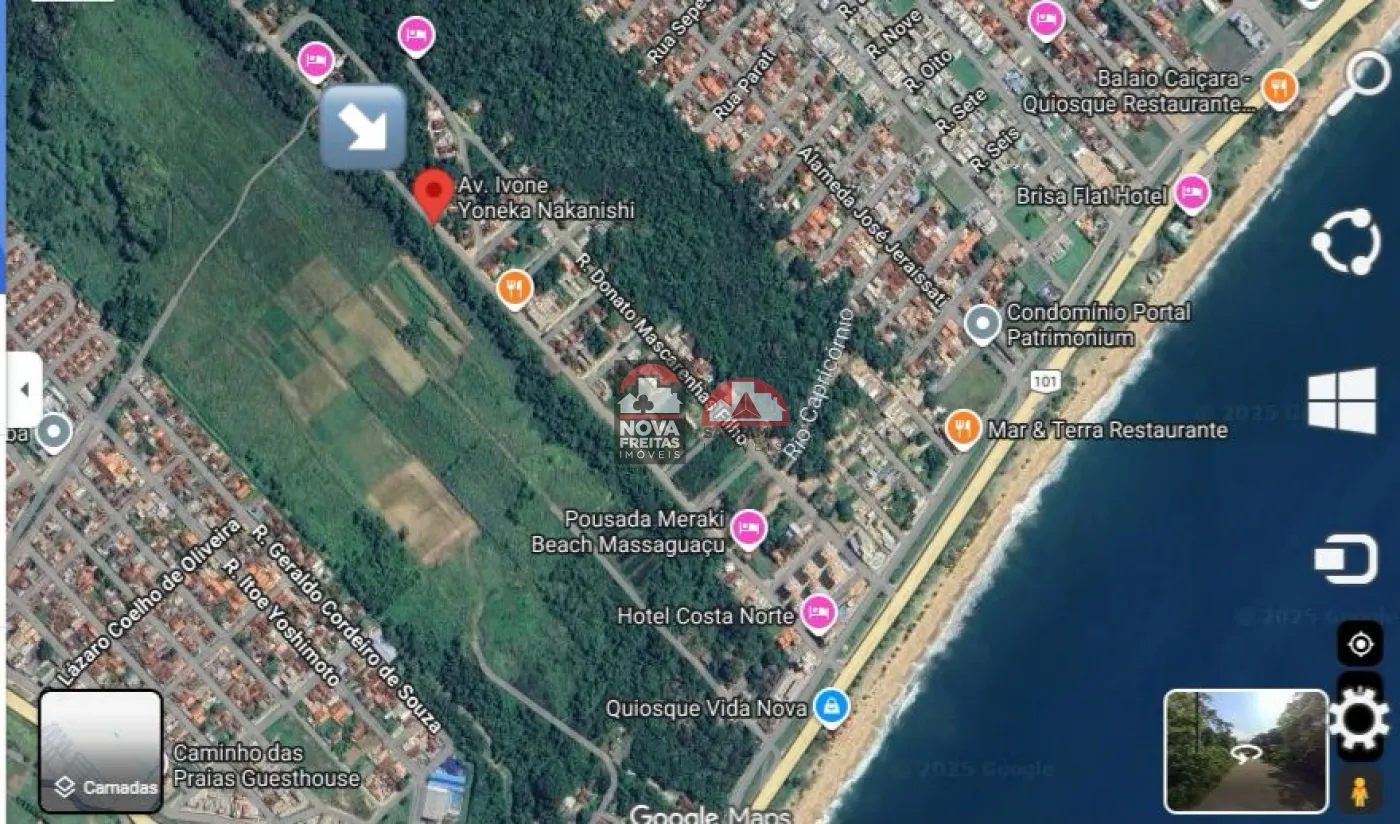Open Balaio Caiçara Quiosque Restaurante marker
This screenshot has width=1400, height=824.
1279,88
